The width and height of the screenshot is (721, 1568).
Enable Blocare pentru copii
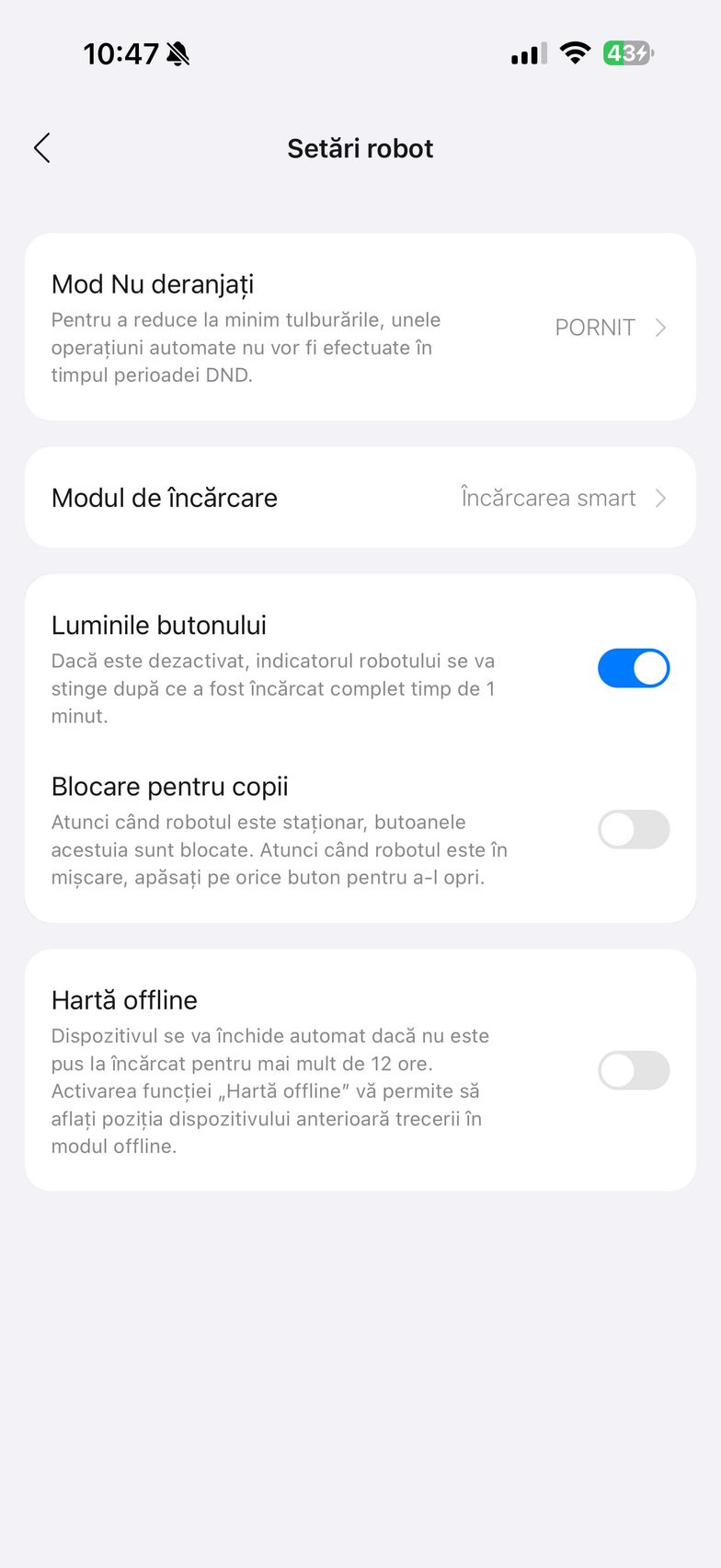[x=633, y=829]
